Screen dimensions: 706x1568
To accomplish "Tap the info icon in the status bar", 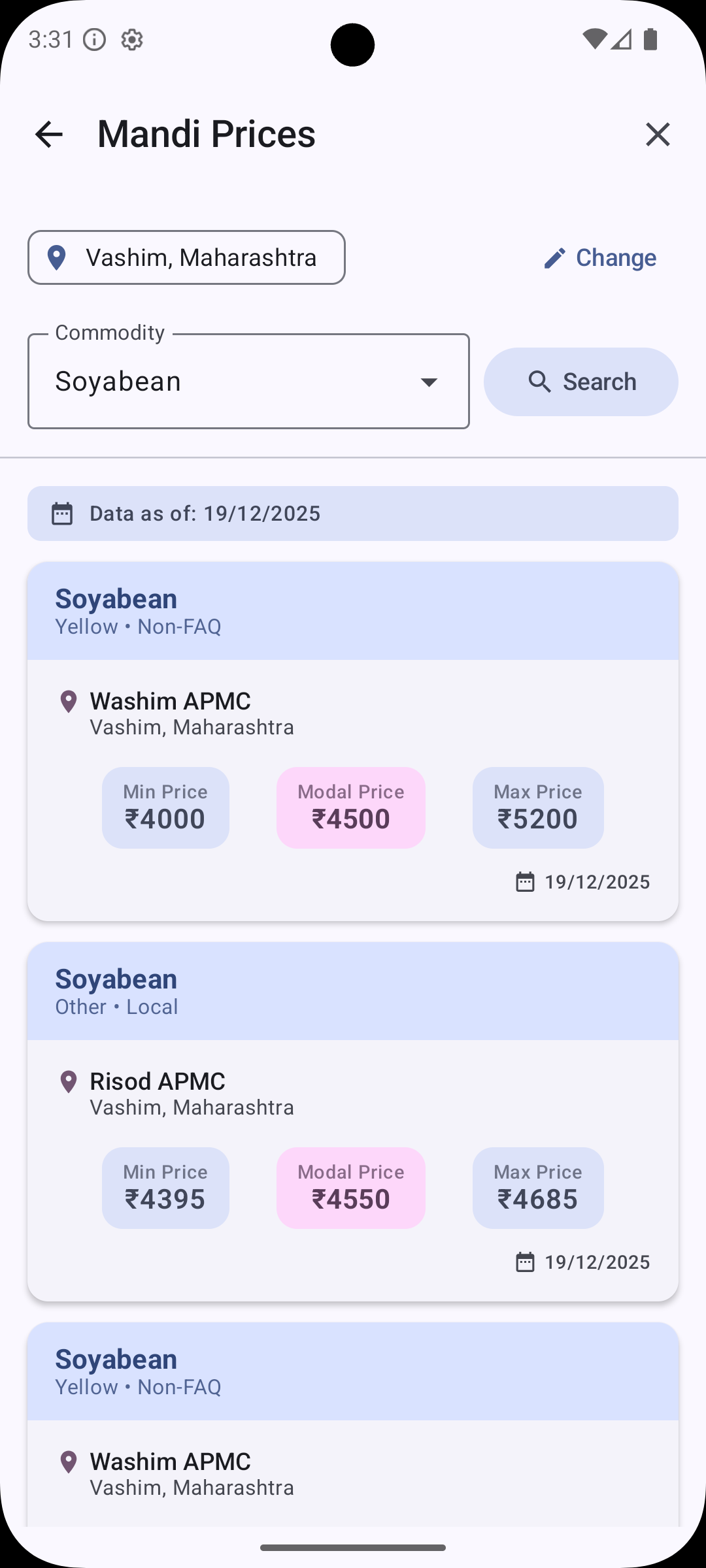I will (x=93, y=39).
